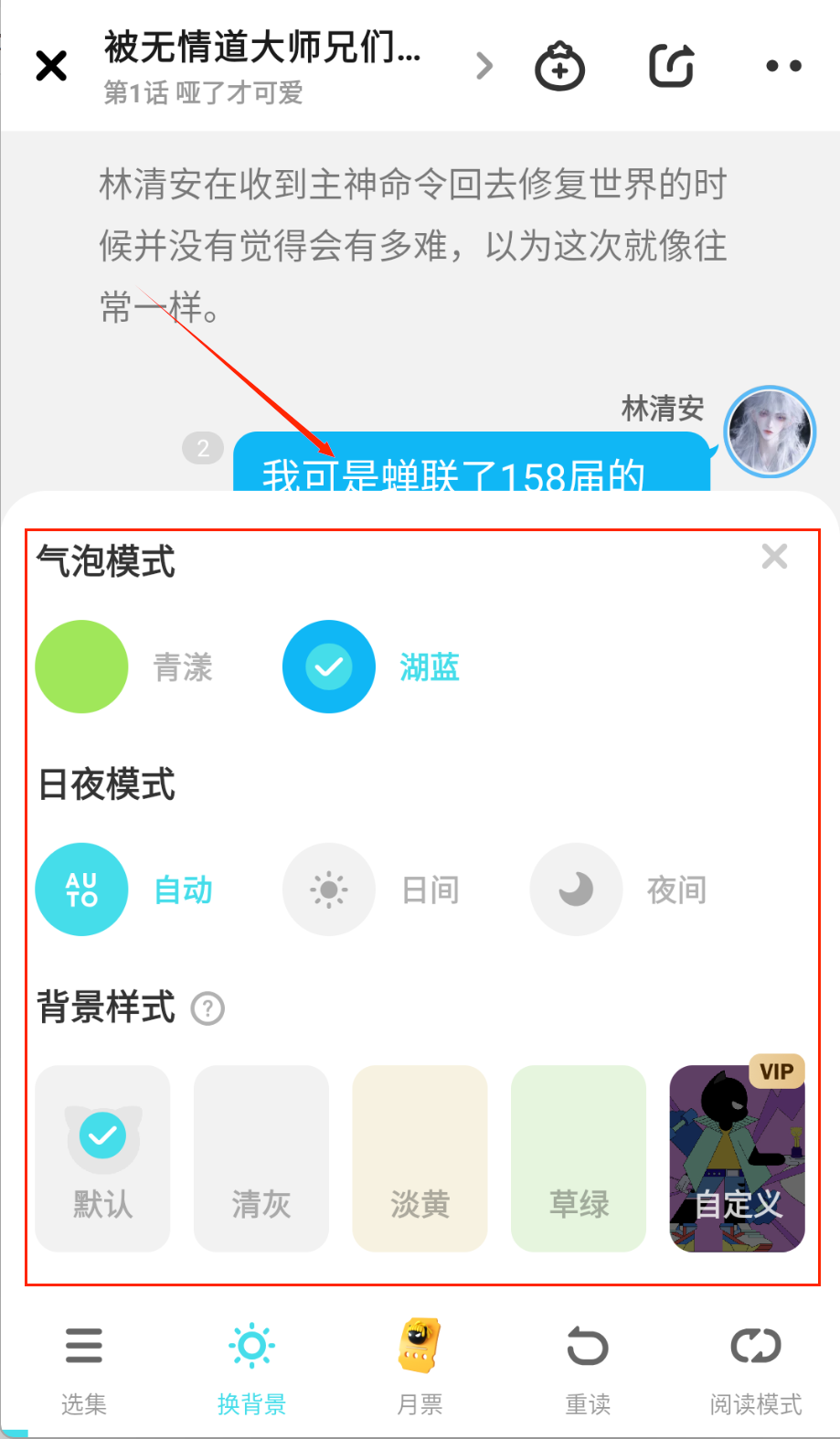Tap 林清安's avatar
The image size is (840, 1439).
769,432
